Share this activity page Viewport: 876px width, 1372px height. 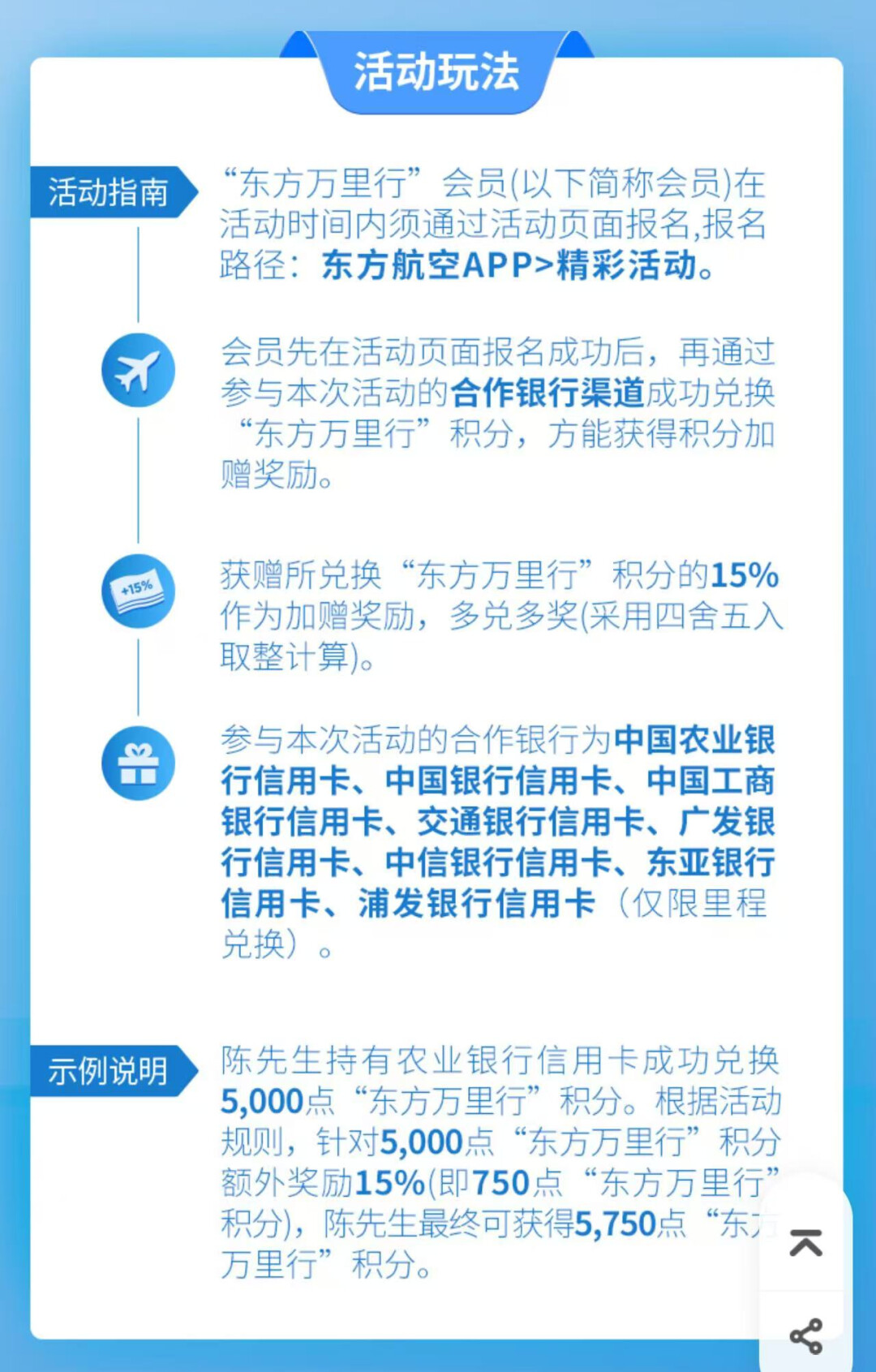tap(805, 1335)
